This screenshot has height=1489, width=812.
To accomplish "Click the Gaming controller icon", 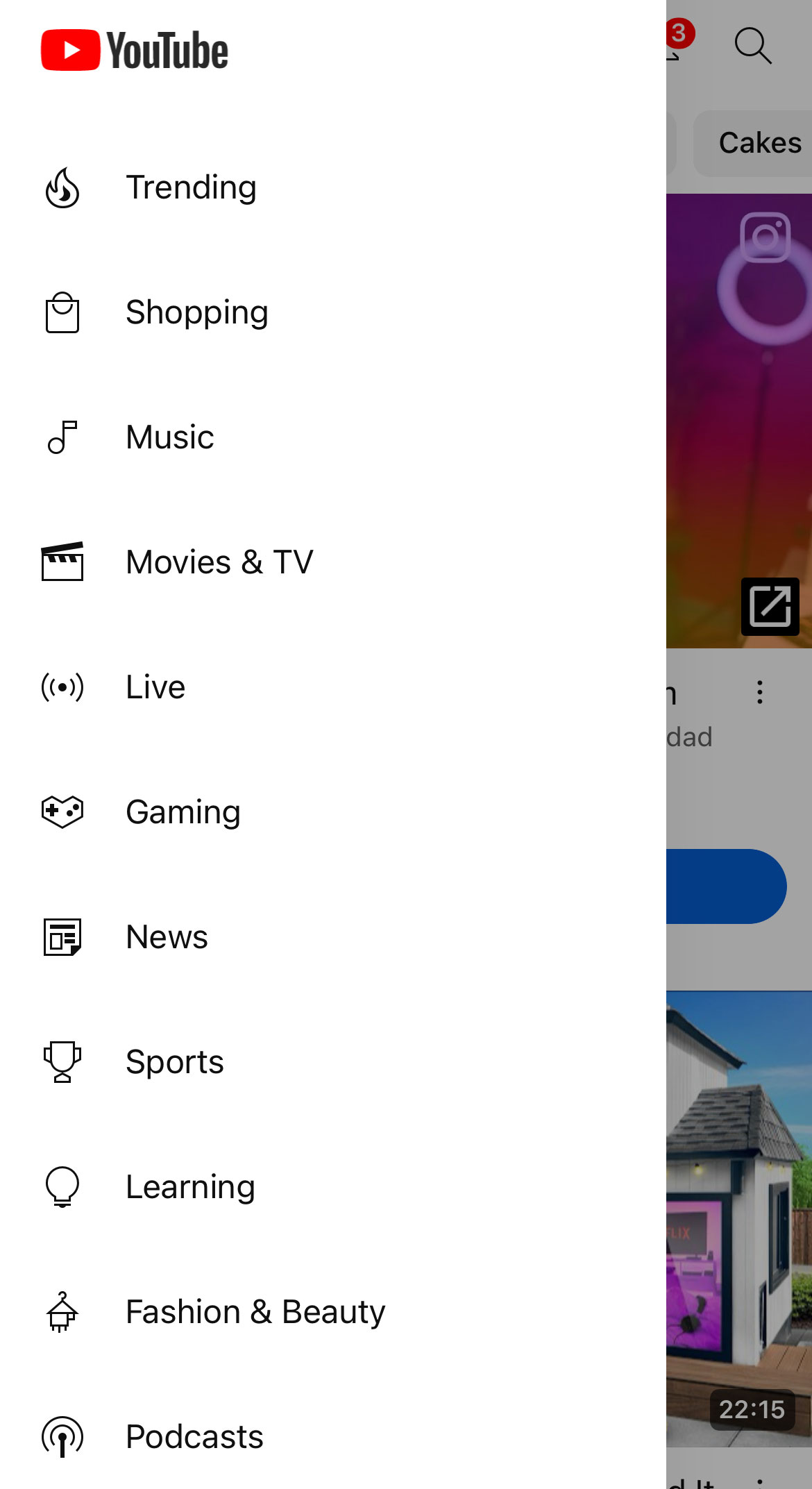I will tap(61, 811).
